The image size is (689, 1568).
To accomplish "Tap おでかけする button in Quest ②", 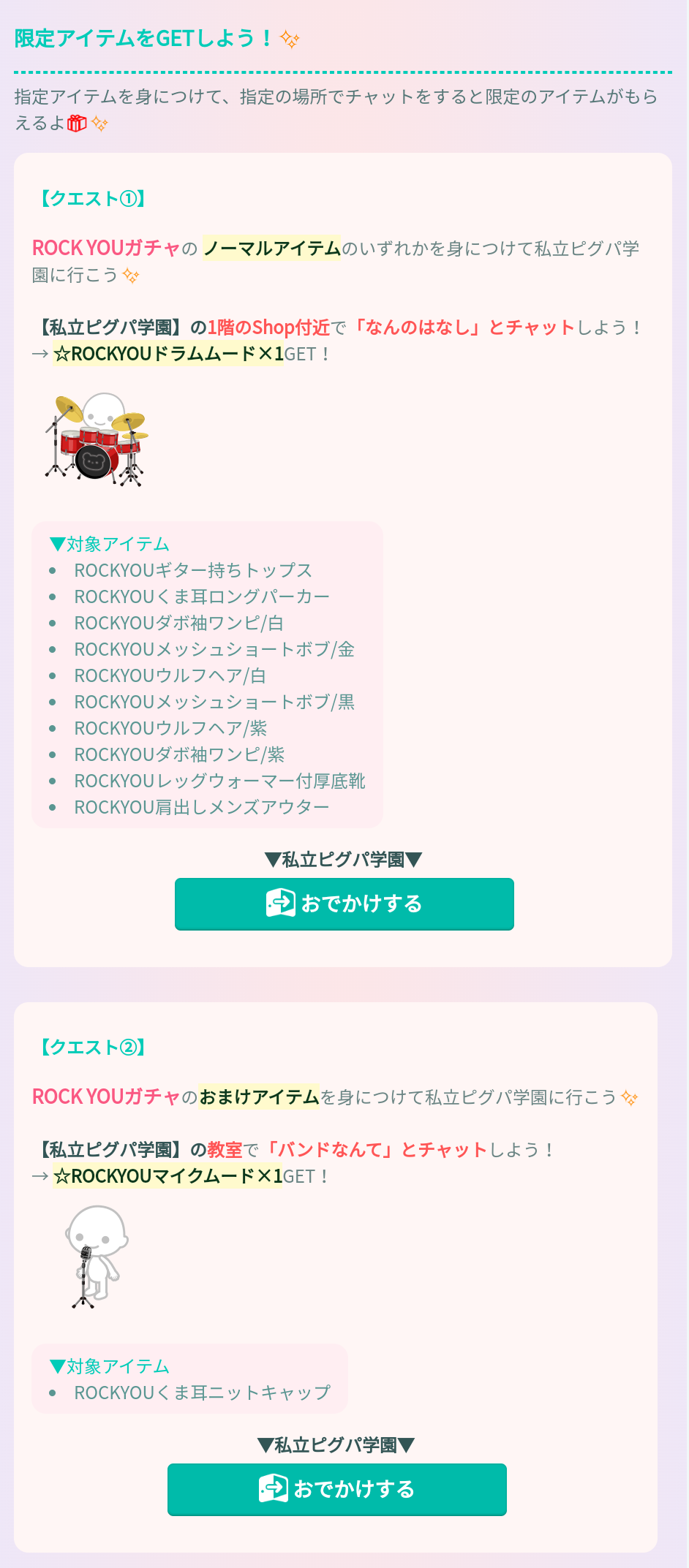I will 336,1489.
